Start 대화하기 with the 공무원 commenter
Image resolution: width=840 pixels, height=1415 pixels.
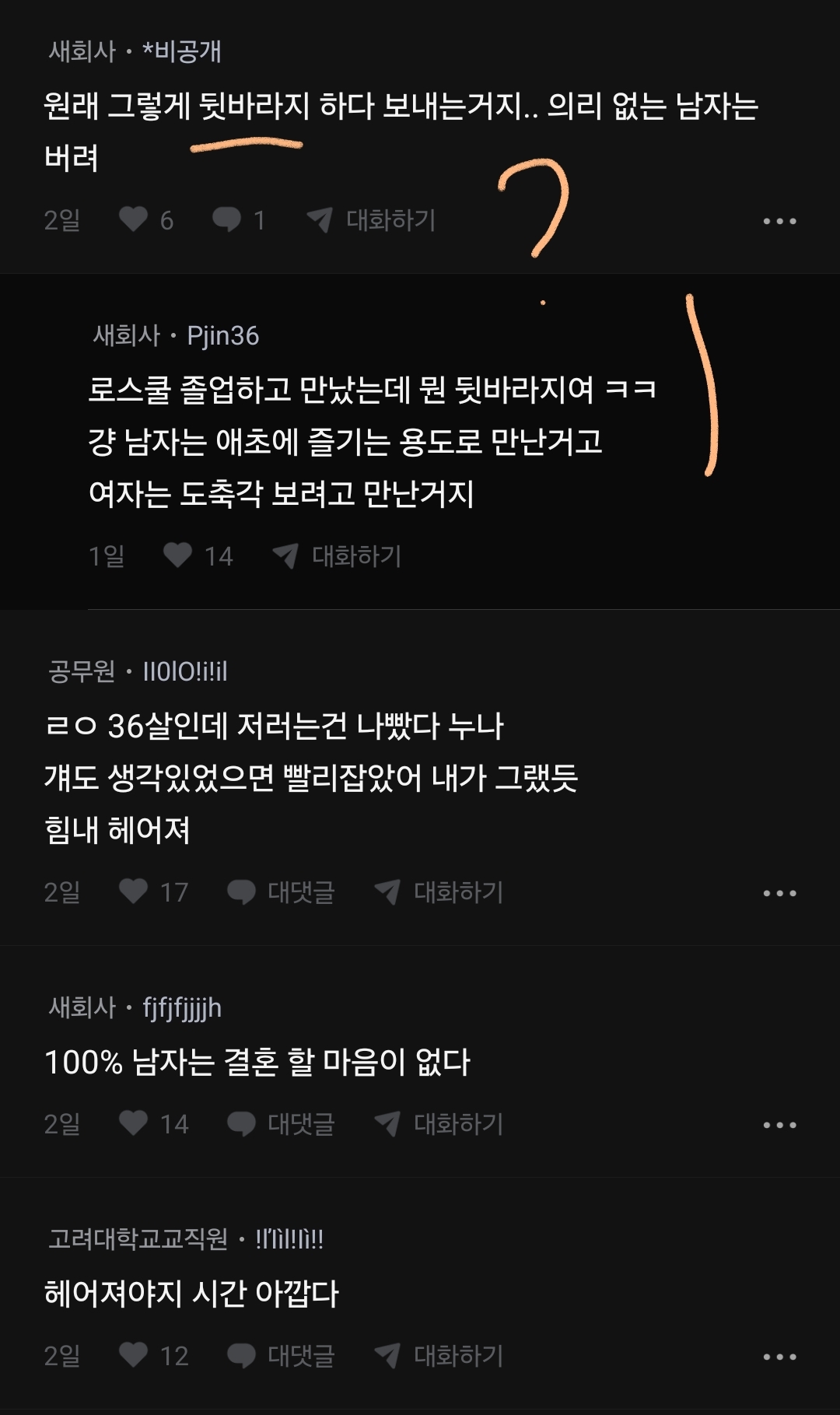pyautogui.click(x=439, y=891)
